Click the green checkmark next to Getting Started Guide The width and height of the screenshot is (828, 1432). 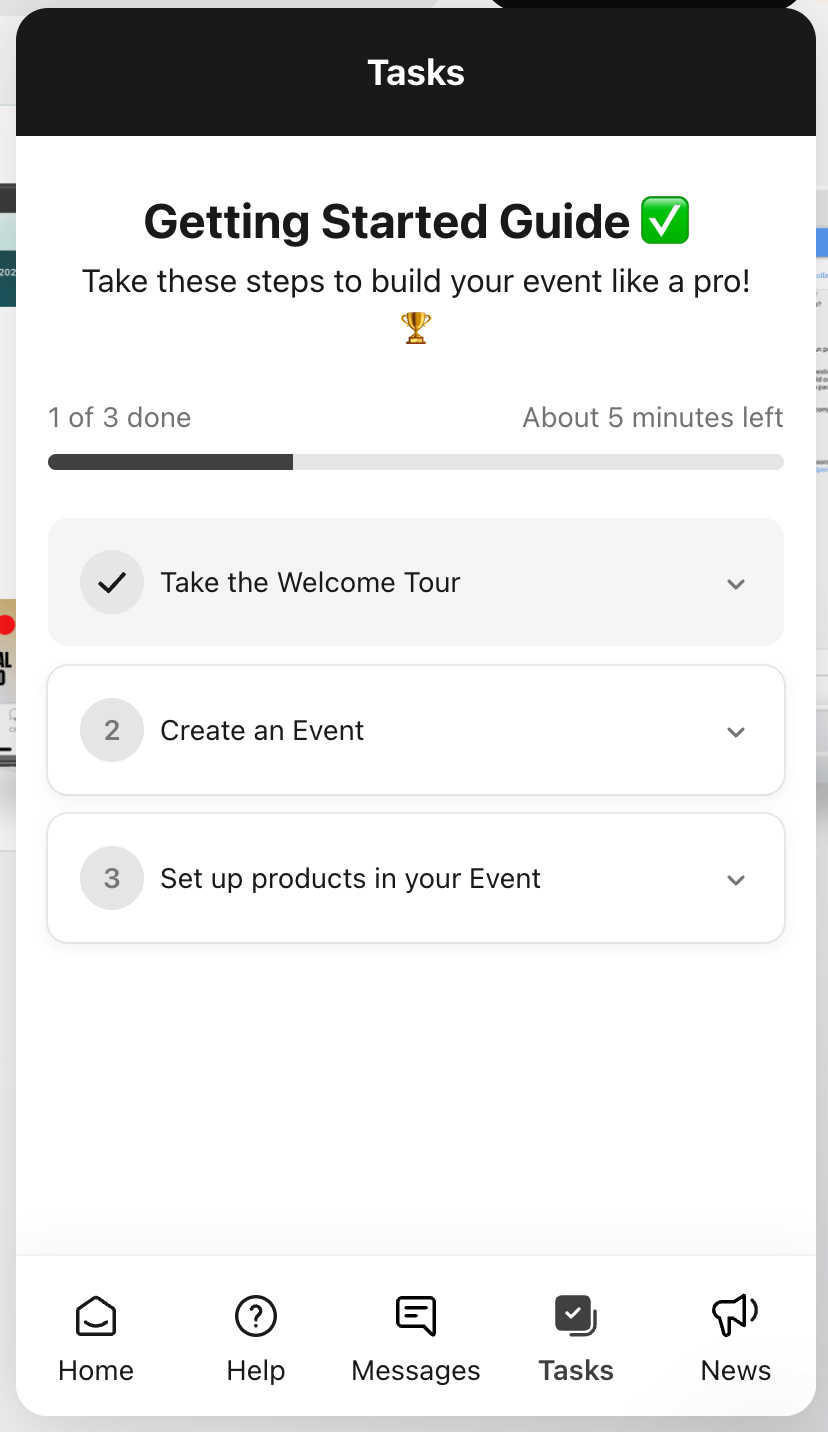[664, 220]
